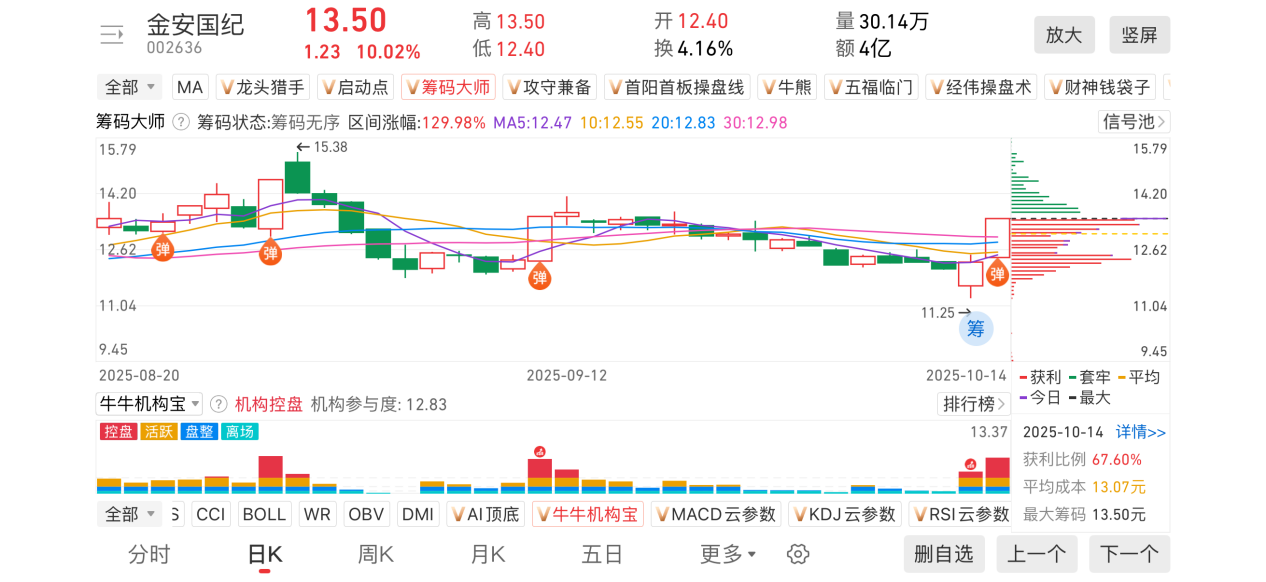
Task: Open the top 全部 indicator dropdown
Action: (x=129, y=88)
